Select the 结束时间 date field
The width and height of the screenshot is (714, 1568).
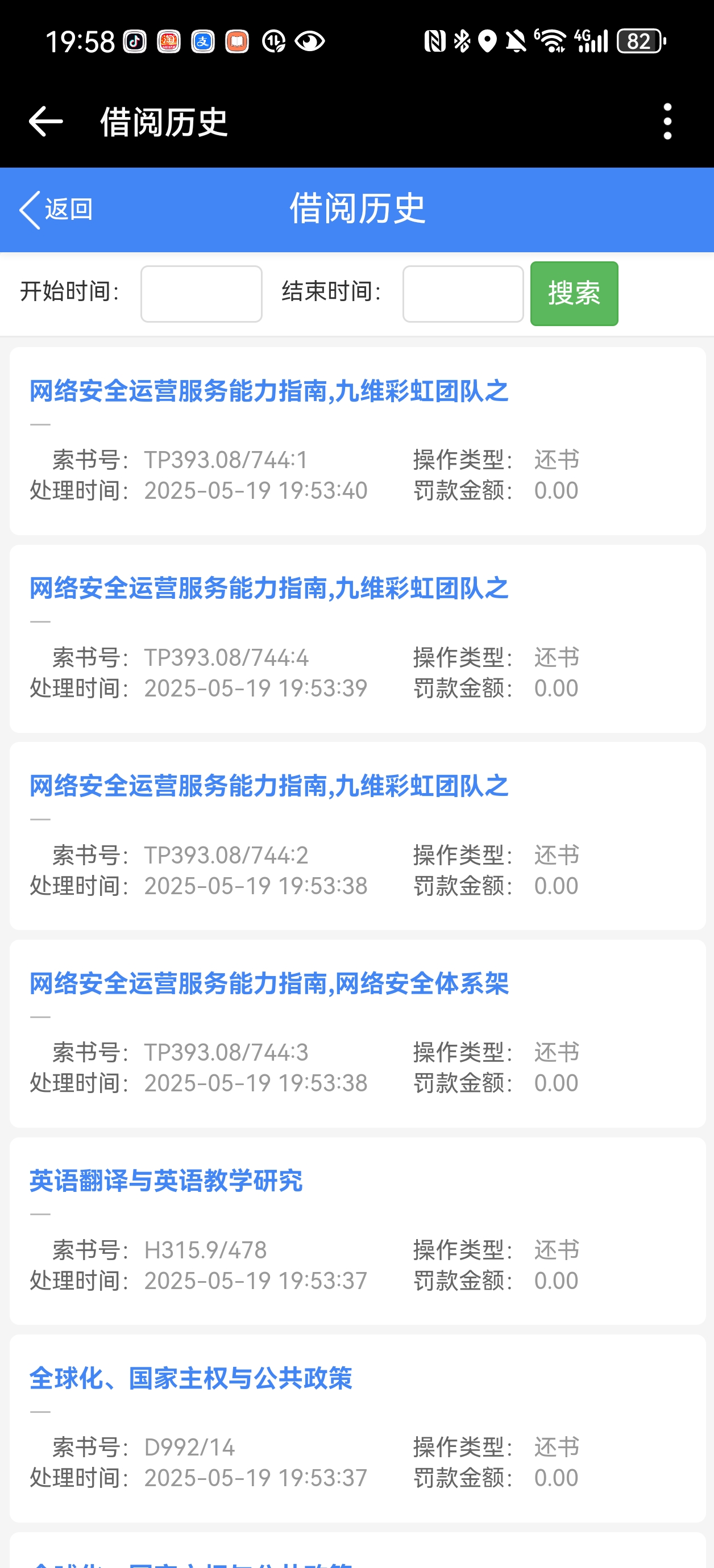point(462,293)
